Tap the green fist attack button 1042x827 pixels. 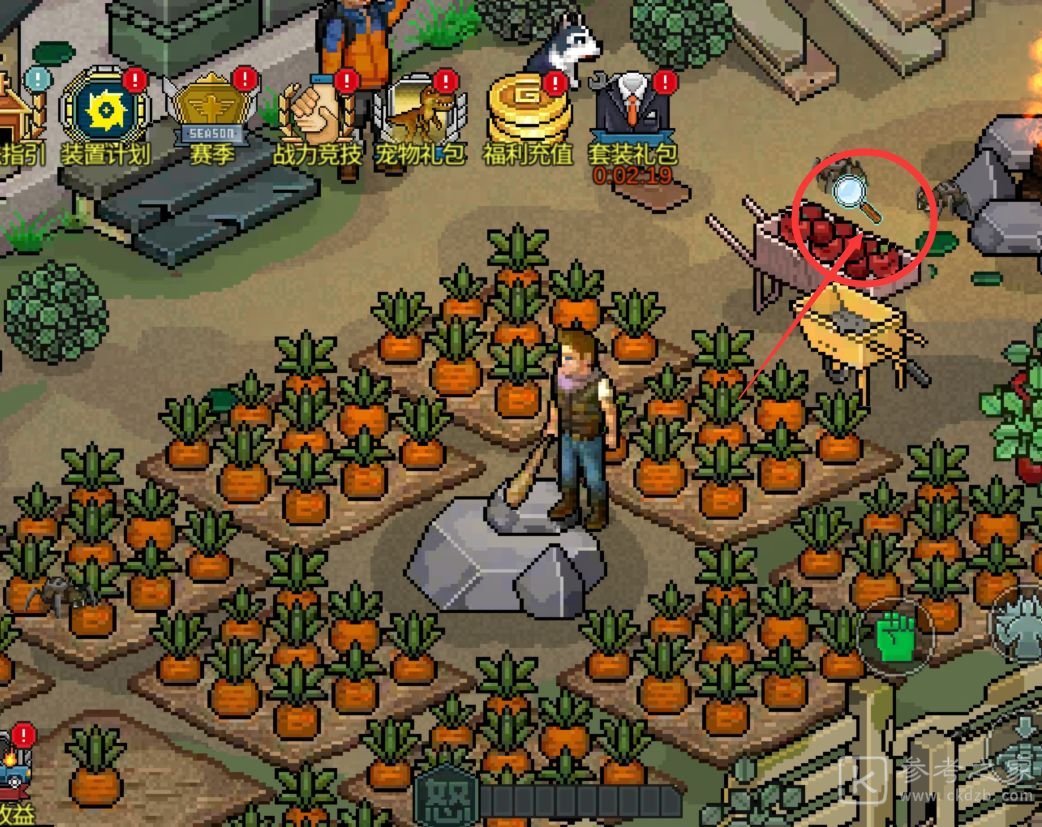tap(895, 638)
